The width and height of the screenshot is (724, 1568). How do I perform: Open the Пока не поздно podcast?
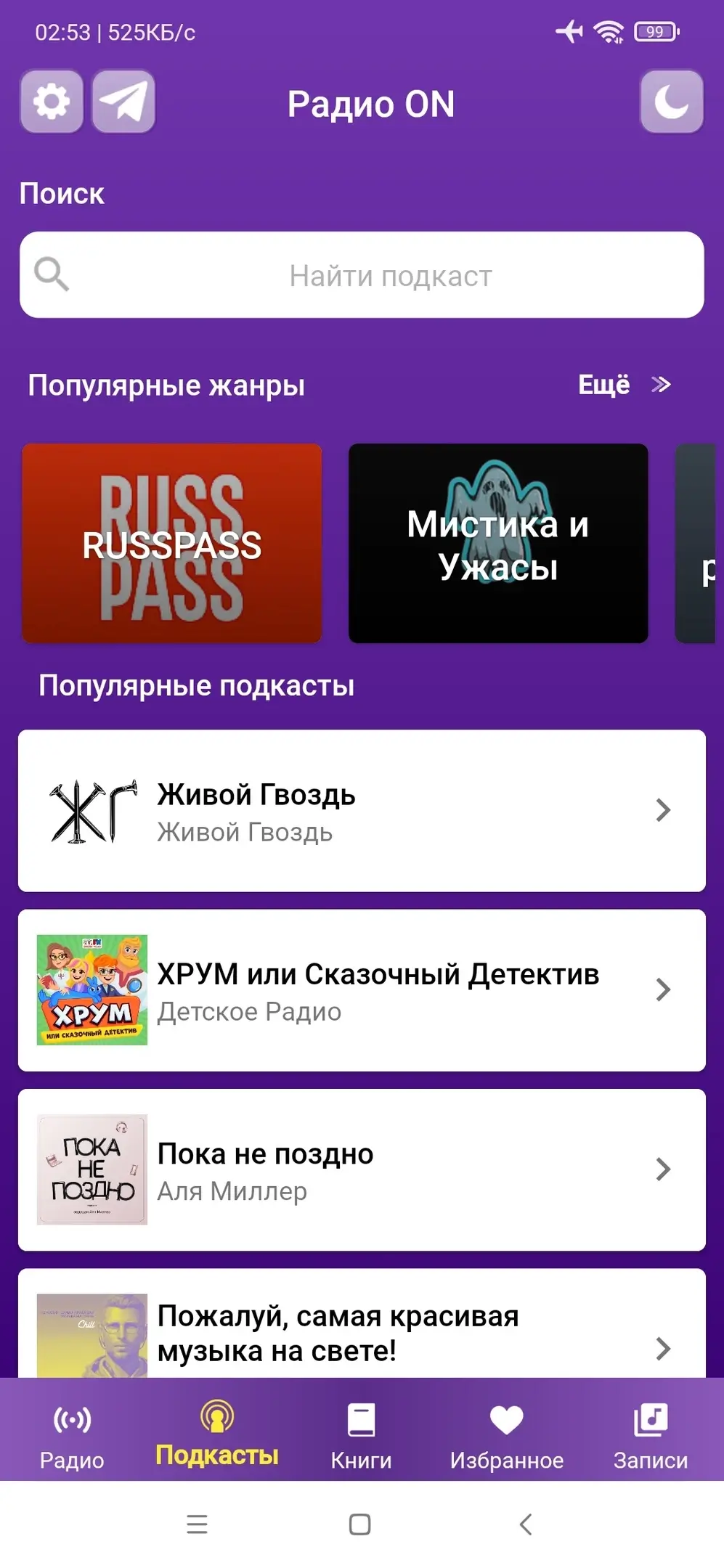click(362, 1169)
